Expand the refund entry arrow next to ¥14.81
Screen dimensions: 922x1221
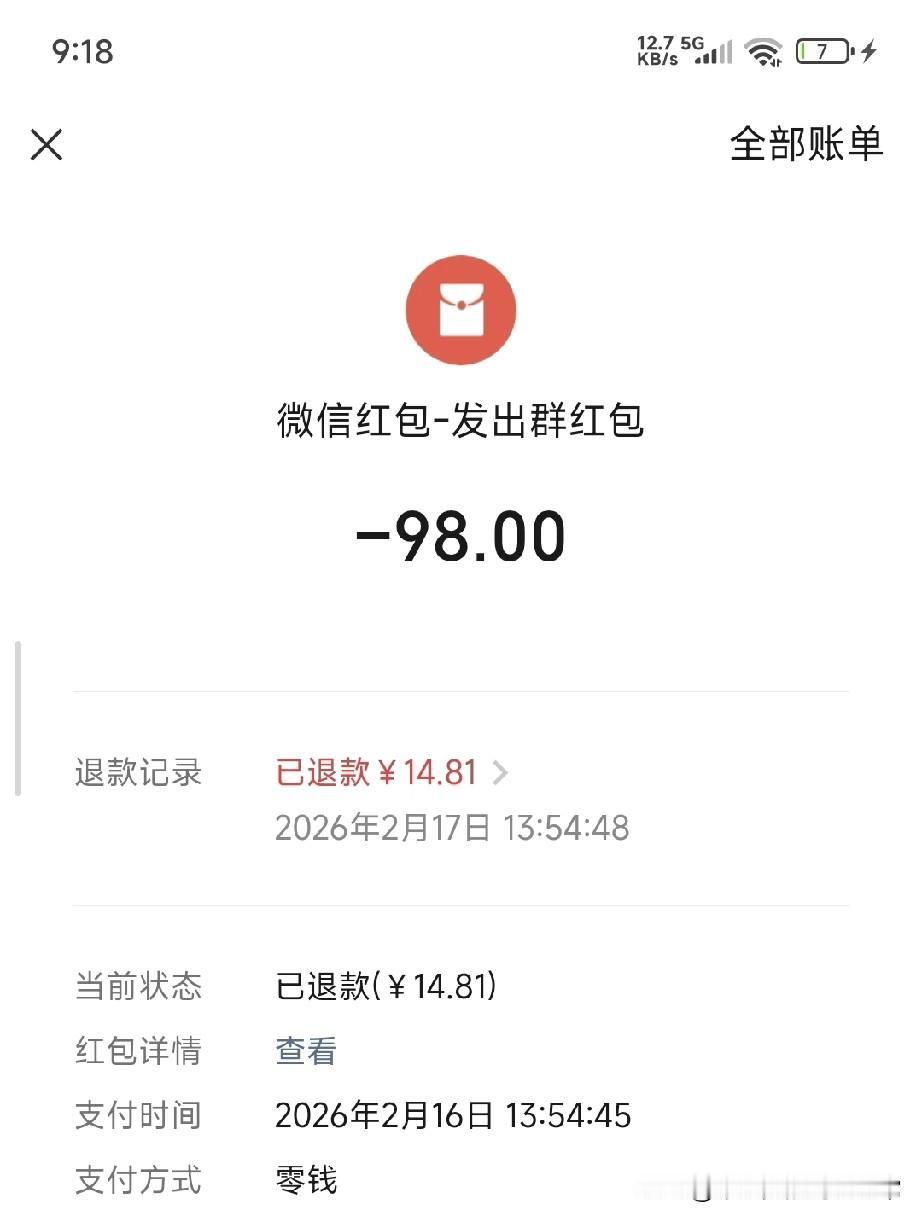coord(501,773)
